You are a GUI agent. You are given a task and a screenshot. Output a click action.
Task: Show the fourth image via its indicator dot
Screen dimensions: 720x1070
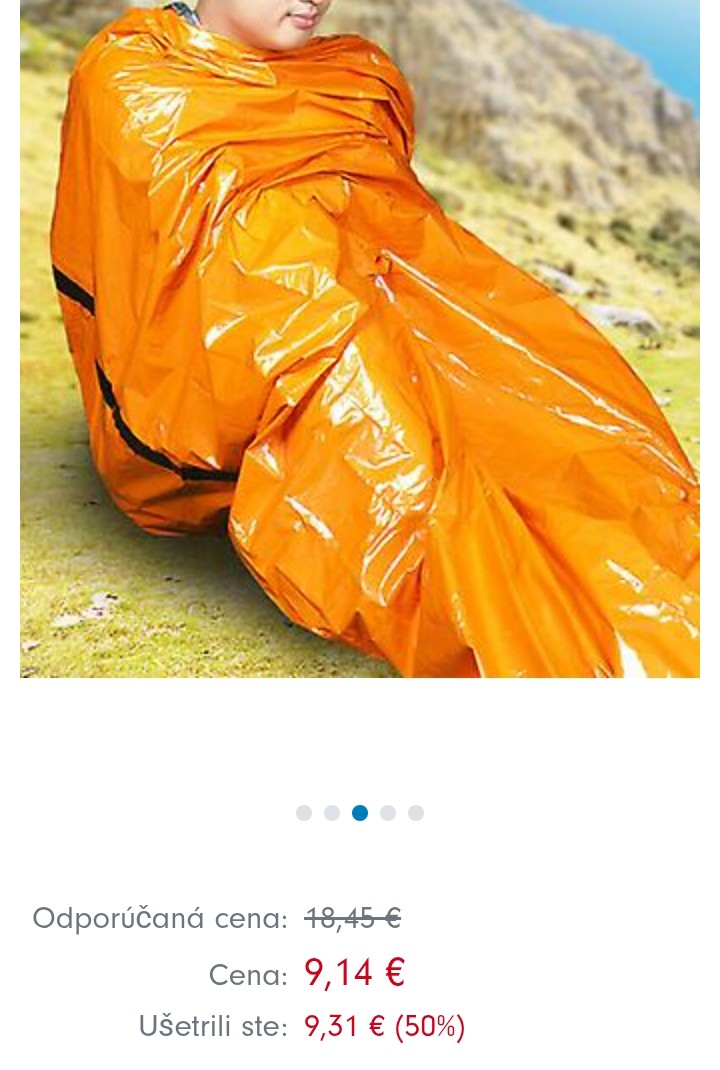(388, 813)
